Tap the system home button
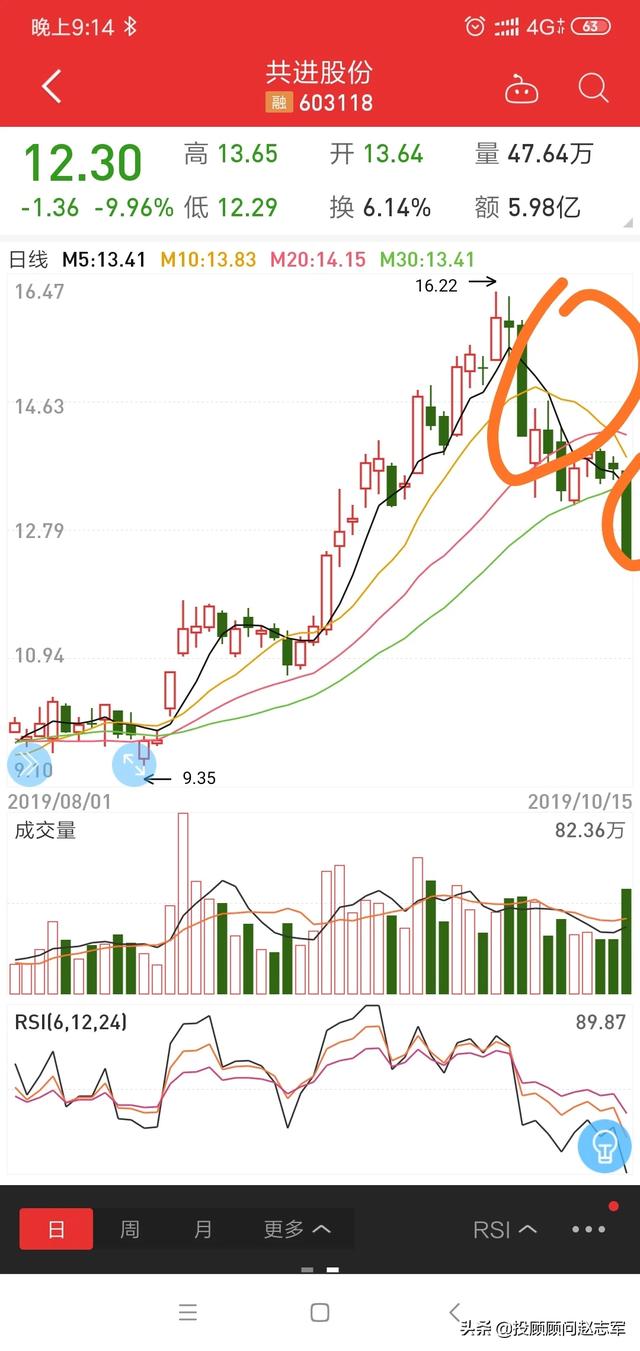The image size is (640, 1351). pyautogui.click(x=320, y=1313)
